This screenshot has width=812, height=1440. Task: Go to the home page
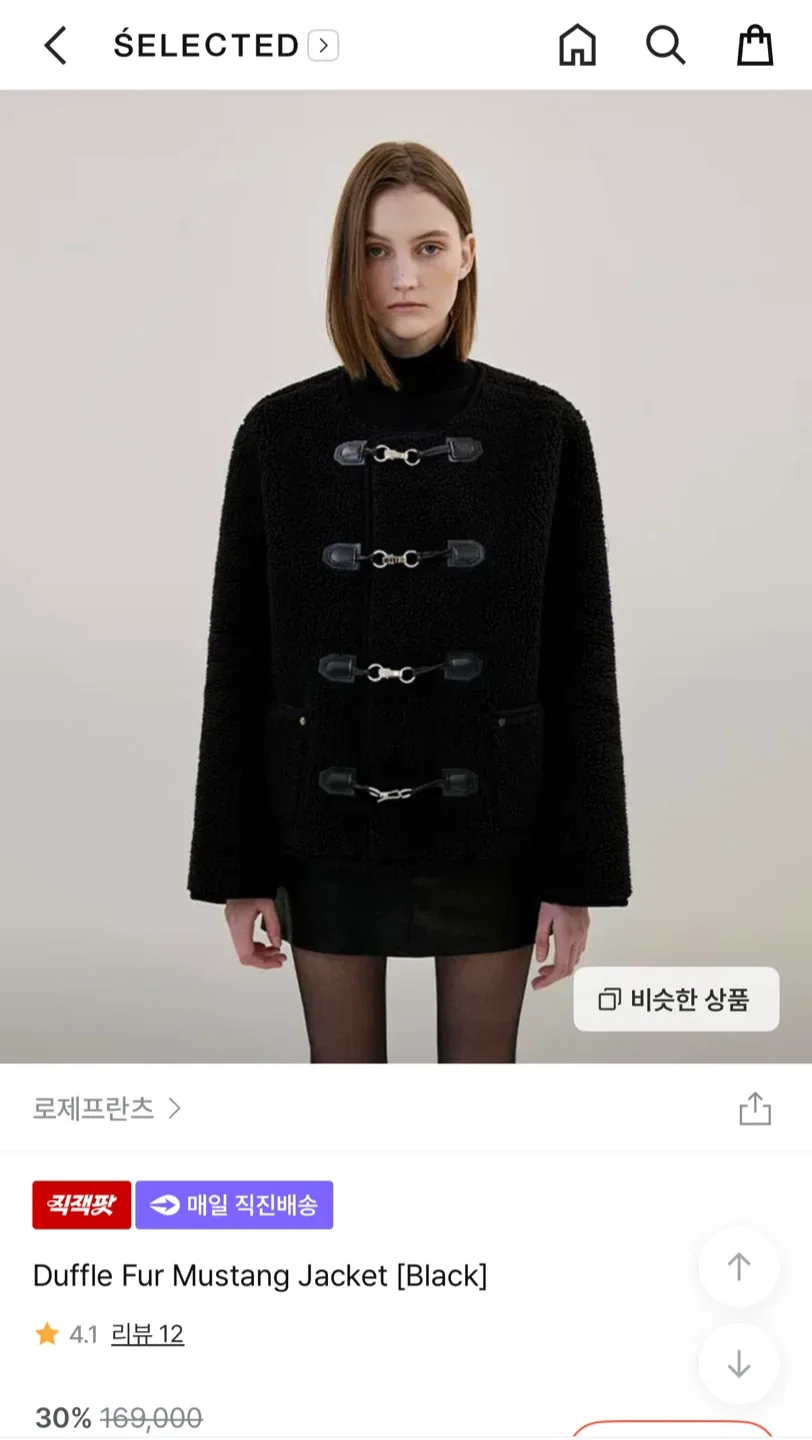point(577,46)
